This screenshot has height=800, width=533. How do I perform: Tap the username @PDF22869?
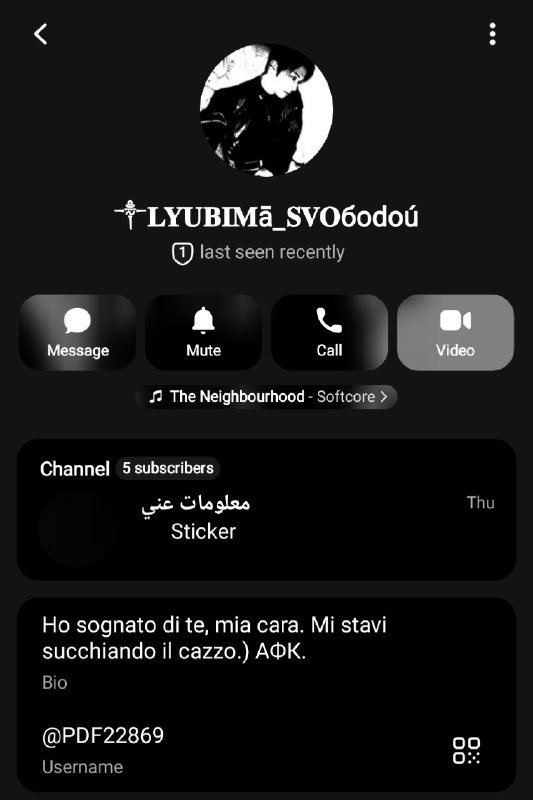(x=103, y=736)
